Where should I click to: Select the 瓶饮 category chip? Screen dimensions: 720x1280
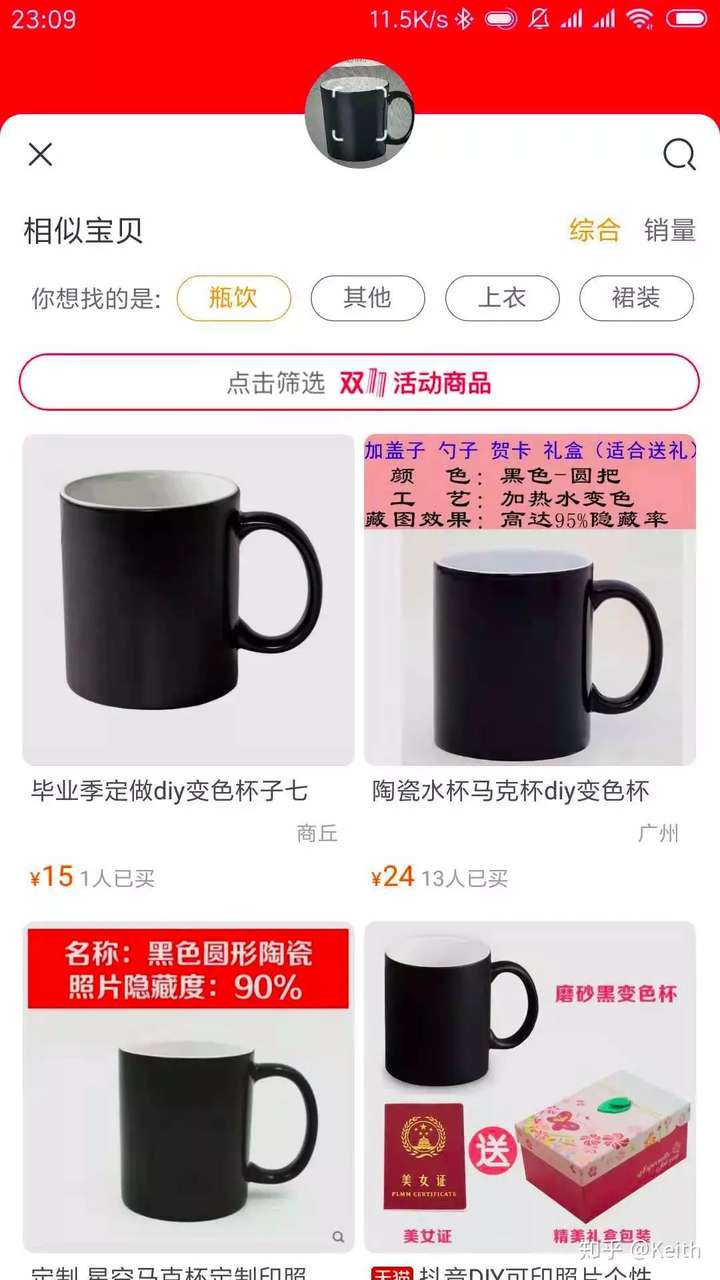(234, 298)
